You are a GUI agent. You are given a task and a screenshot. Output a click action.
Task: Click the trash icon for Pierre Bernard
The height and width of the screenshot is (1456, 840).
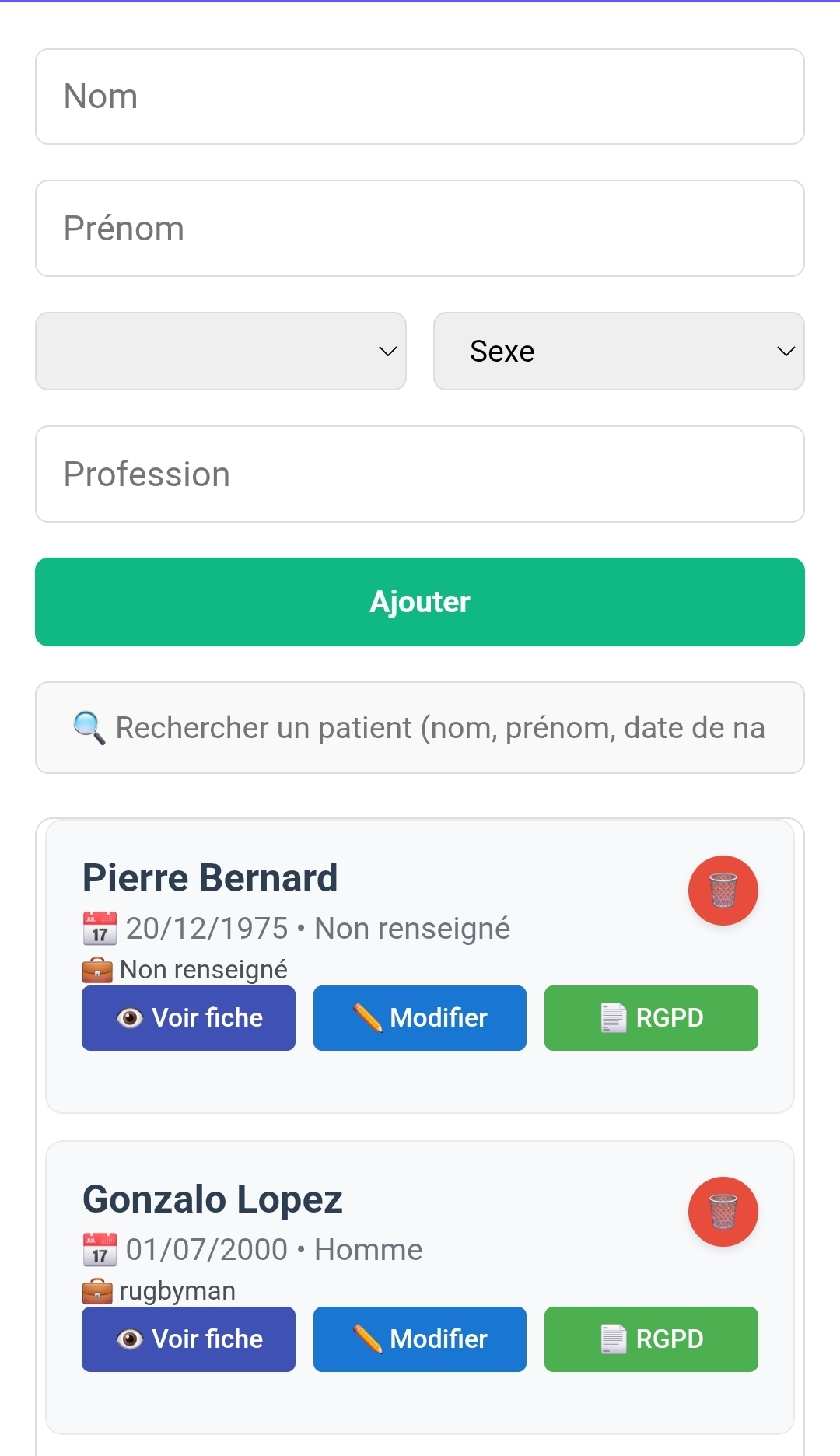click(723, 891)
